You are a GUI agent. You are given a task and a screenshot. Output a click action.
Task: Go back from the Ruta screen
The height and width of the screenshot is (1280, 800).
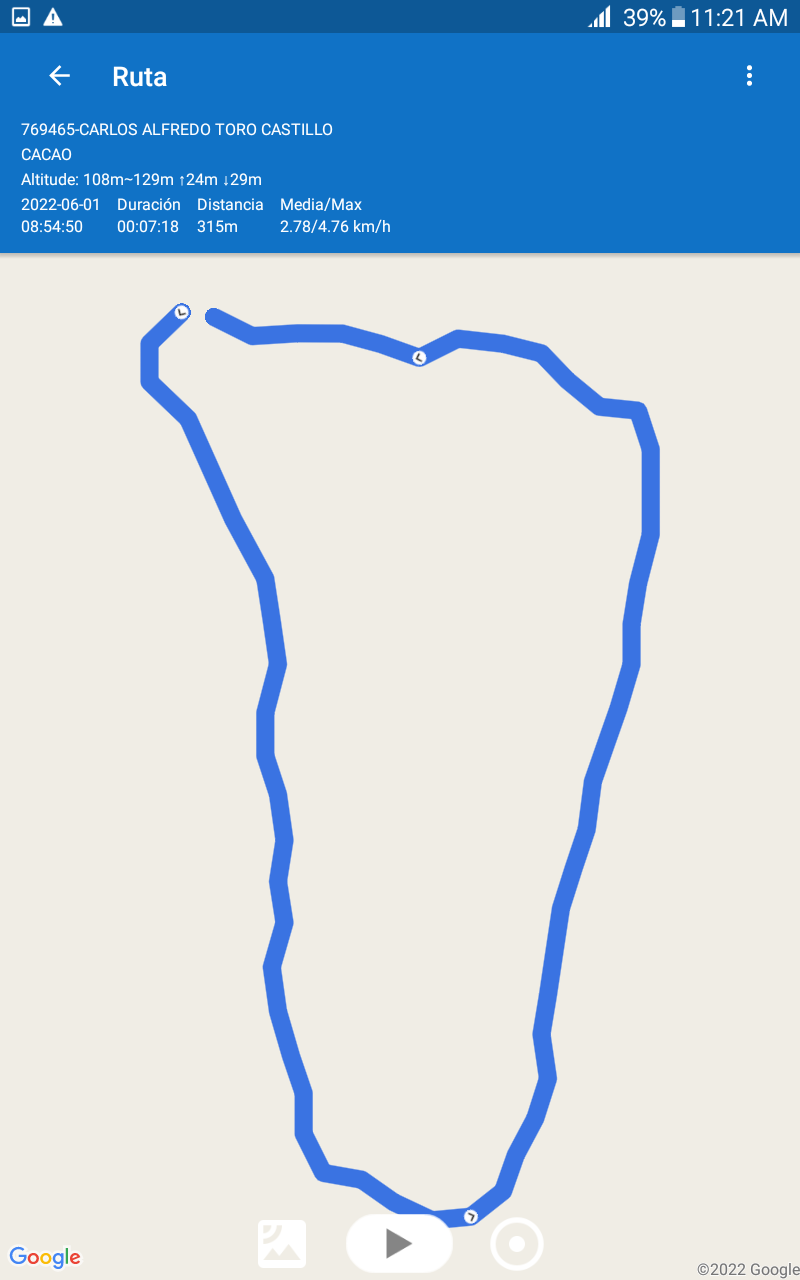click(x=59, y=76)
